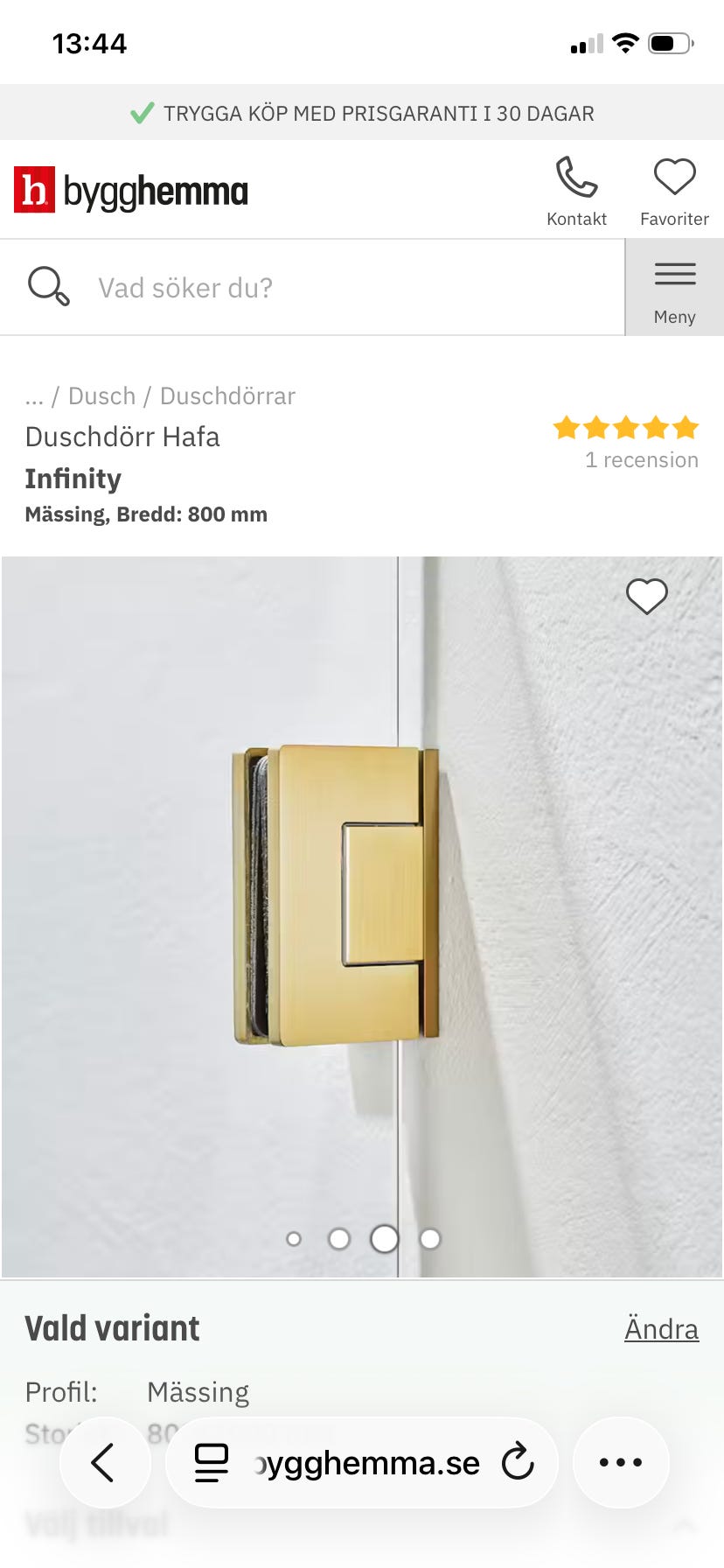The image size is (724, 1568).
Task: Reload the page in the browser
Action: pyautogui.click(x=518, y=1462)
